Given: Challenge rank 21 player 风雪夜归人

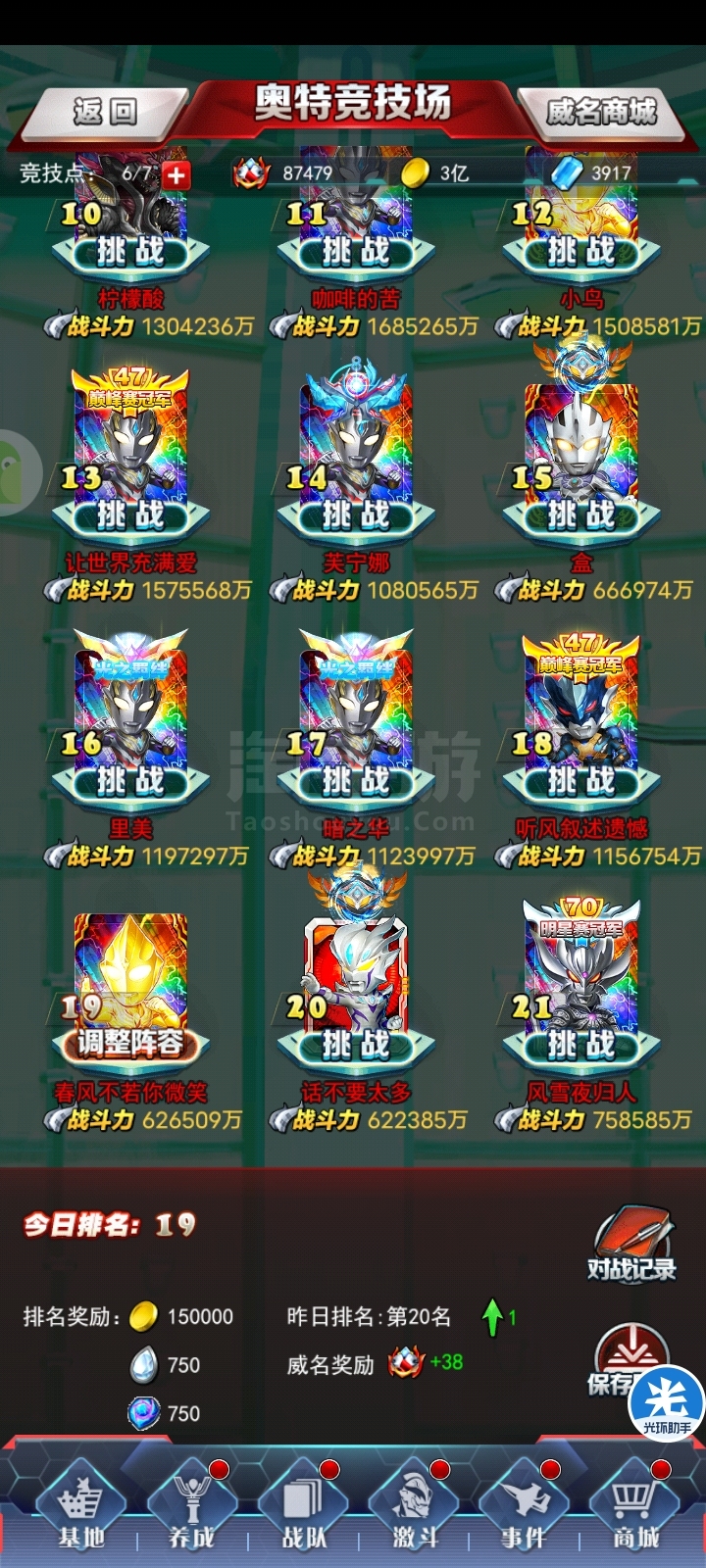Looking at the screenshot, I should click(x=581, y=1046).
